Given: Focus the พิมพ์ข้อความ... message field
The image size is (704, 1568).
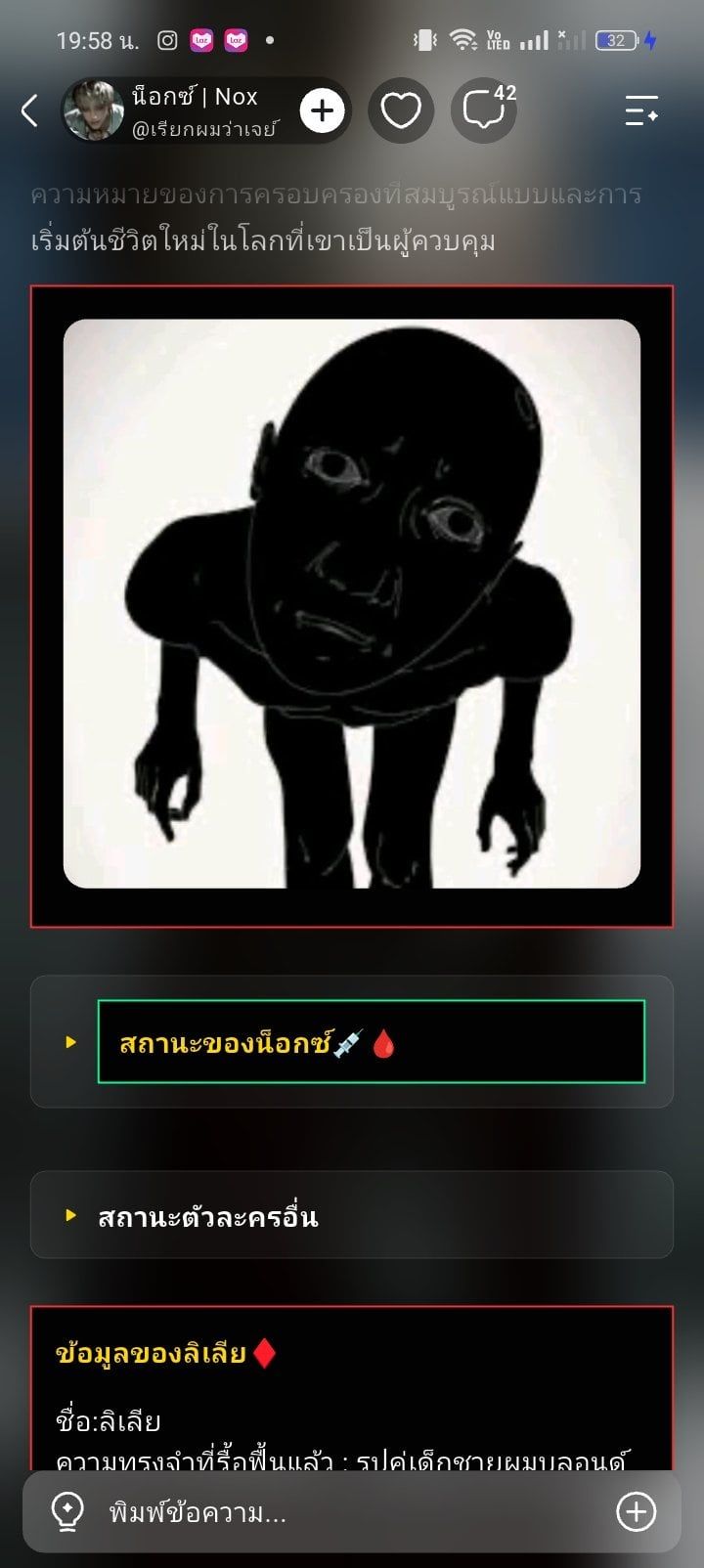Looking at the screenshot, I should (352, 1512).
